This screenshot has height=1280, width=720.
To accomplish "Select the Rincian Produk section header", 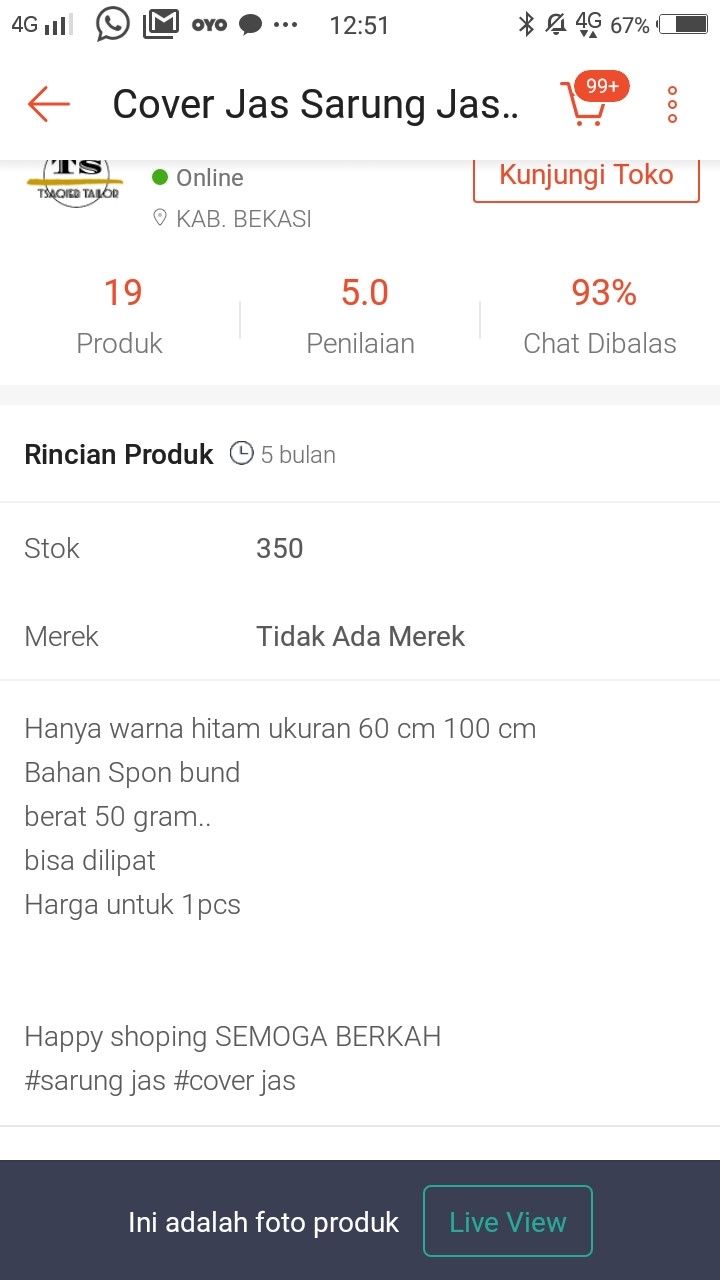I will (x=119, y=454).
